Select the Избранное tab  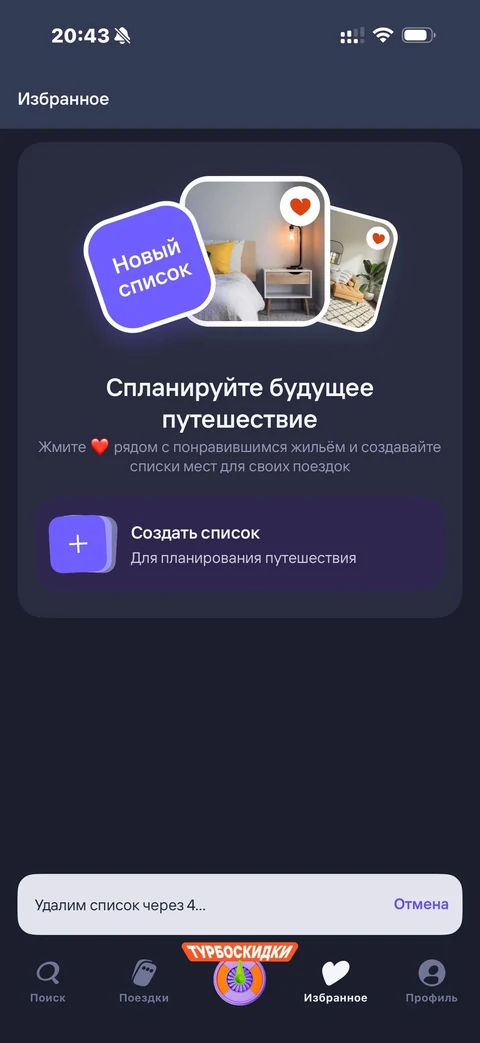pos(336,983)
